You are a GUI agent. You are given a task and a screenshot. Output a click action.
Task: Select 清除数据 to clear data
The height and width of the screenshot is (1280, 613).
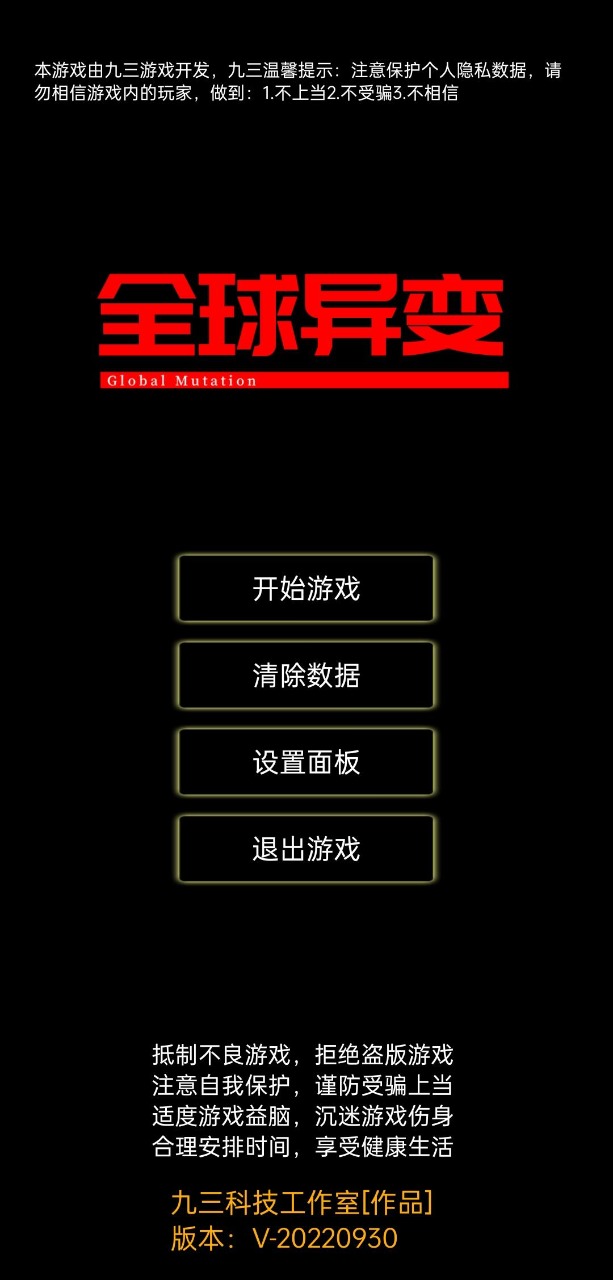306,675
